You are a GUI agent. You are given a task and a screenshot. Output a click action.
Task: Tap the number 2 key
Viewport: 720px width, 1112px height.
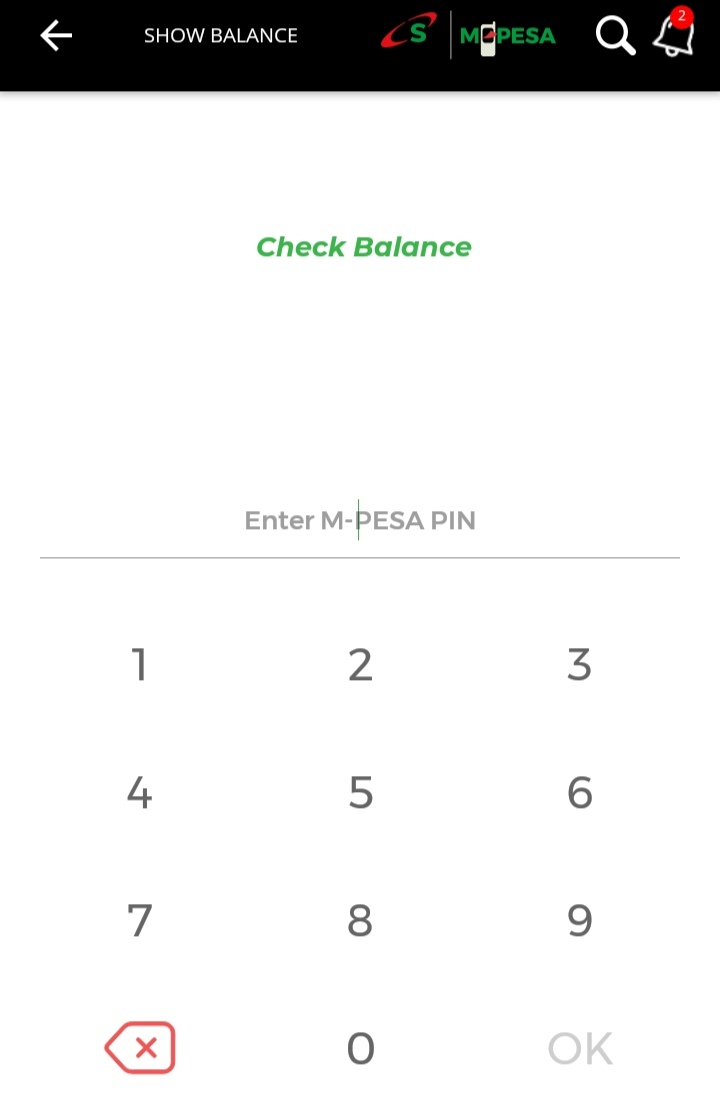(x=360, y=665)
